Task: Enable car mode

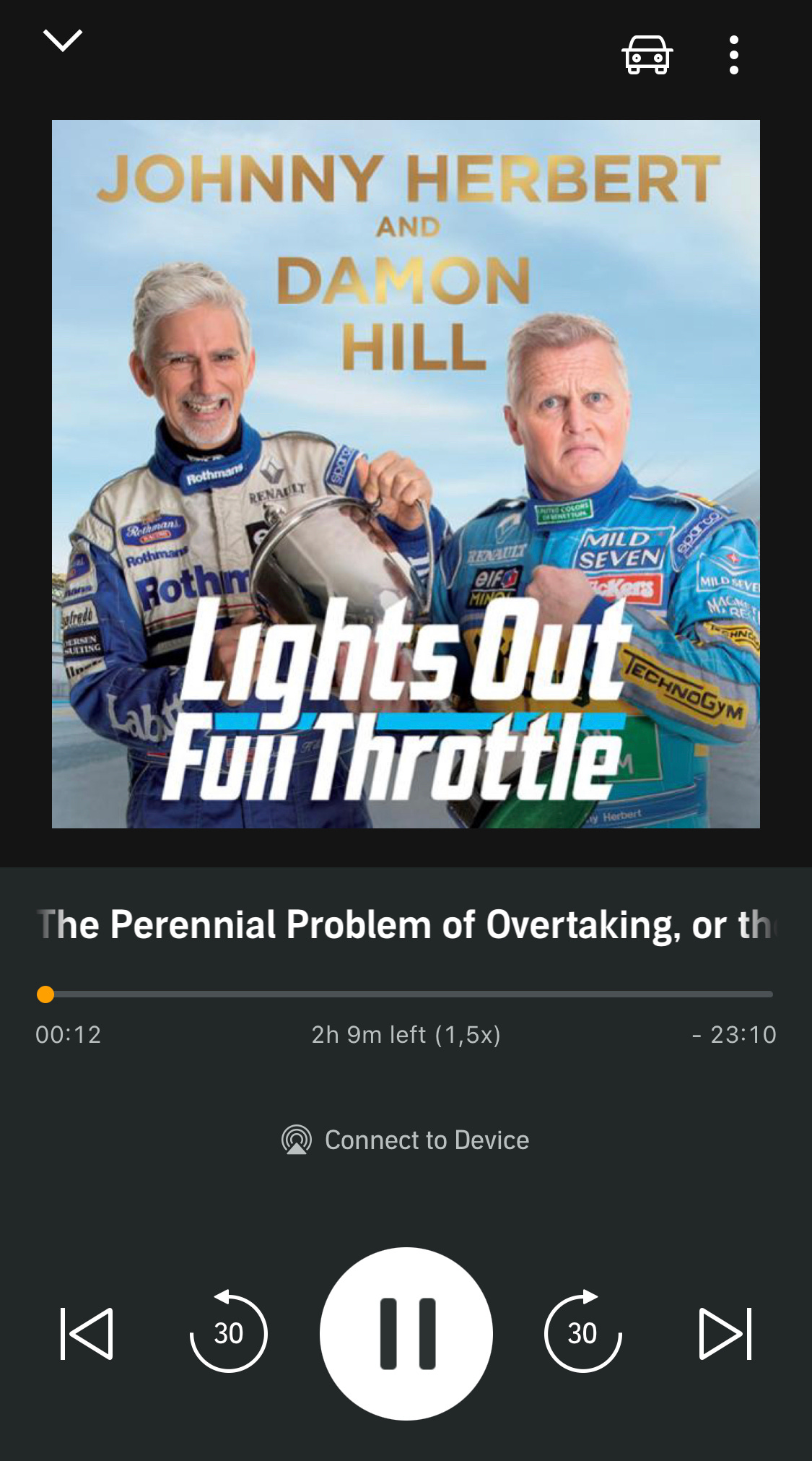Action: 647,54
